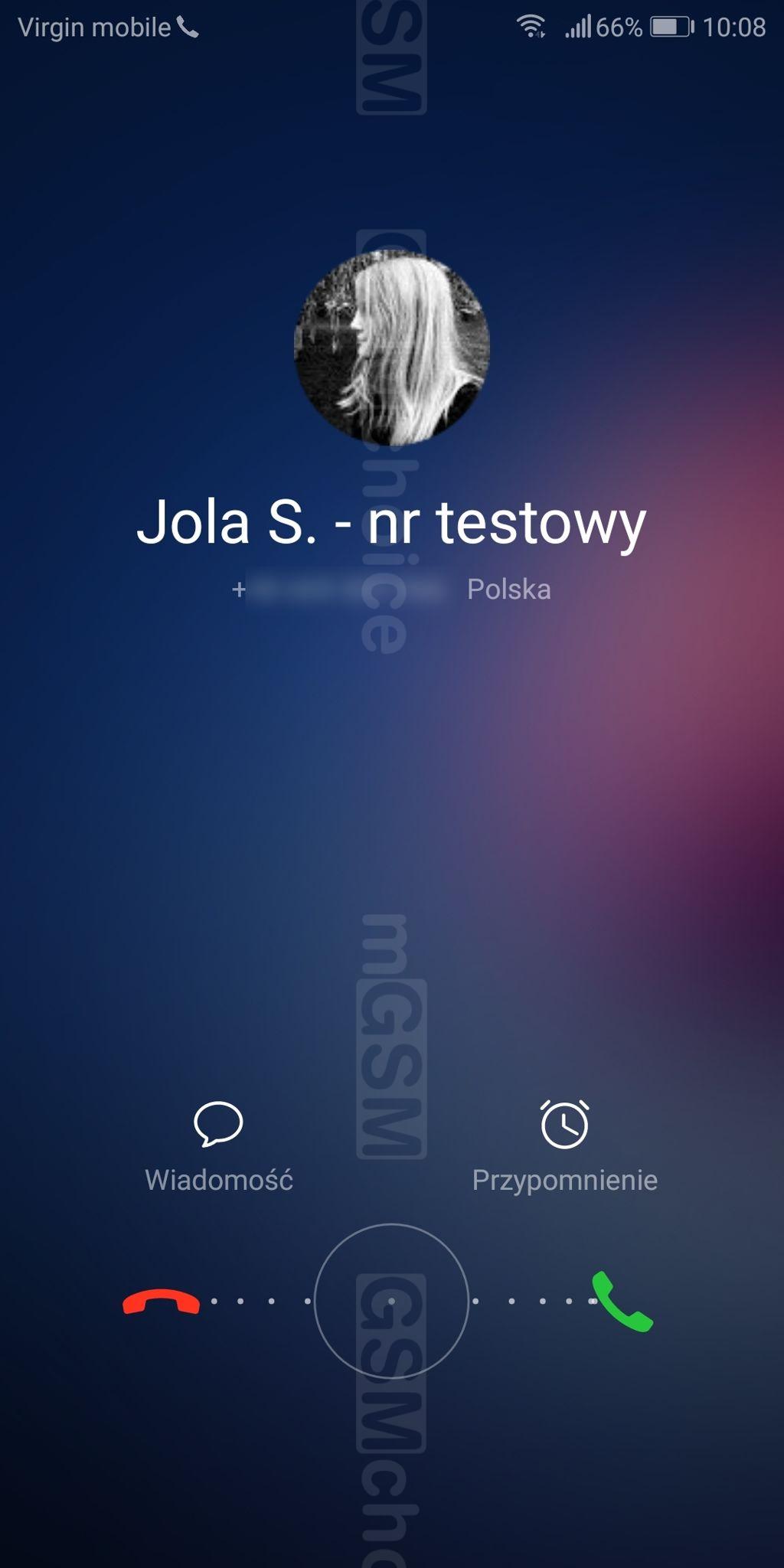Decline the call with red handset
The height and width of the screenshot is (1568, 784).
click(x=162, y=1302)
